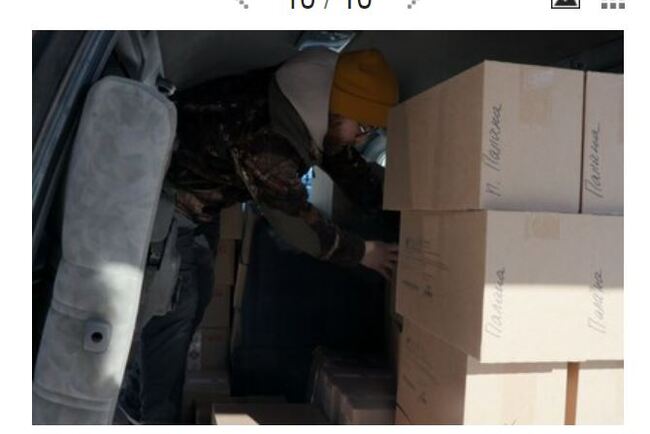Open the displayed gallery photo
This screenshot has width=650, height=434.
[x=327, y=227]
